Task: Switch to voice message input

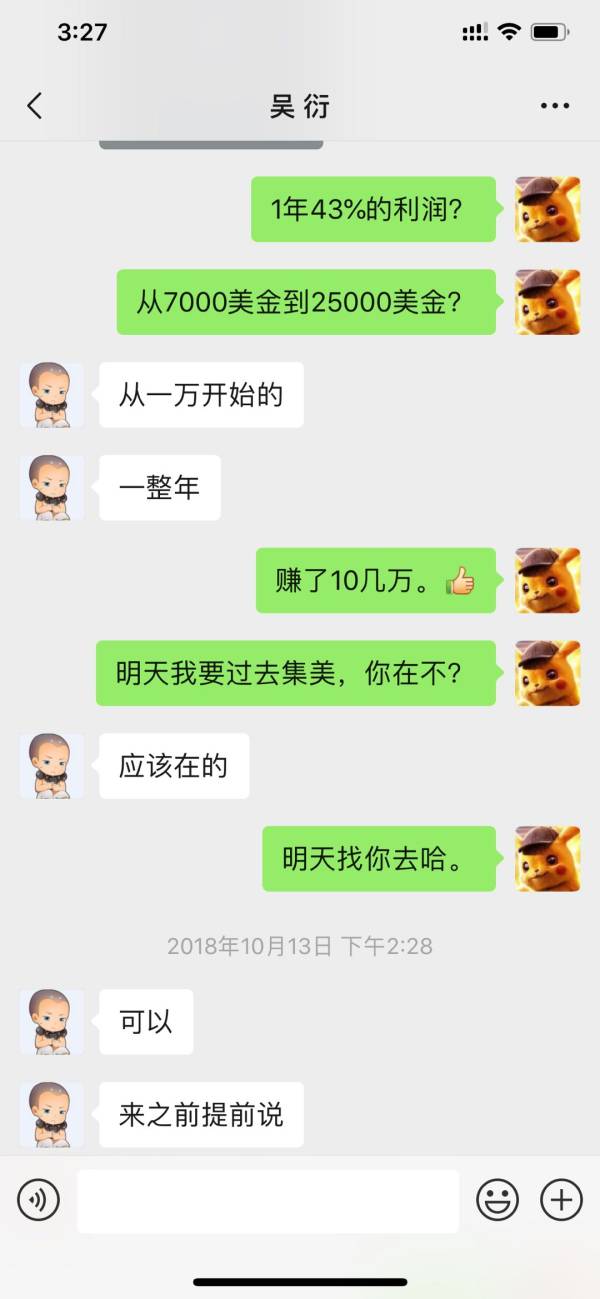Action: (x=39, y=1199)
